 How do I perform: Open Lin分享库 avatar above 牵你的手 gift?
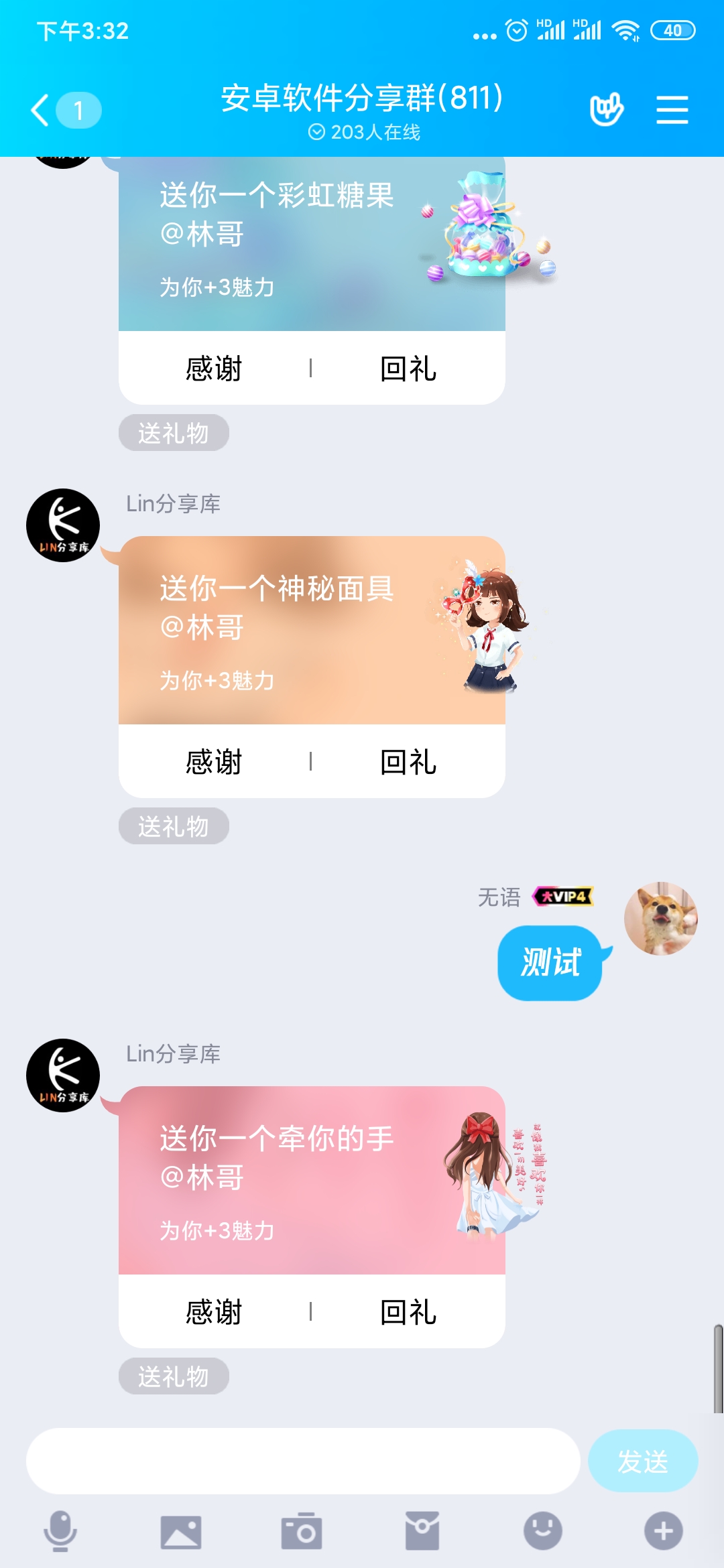coord(63,1075)
